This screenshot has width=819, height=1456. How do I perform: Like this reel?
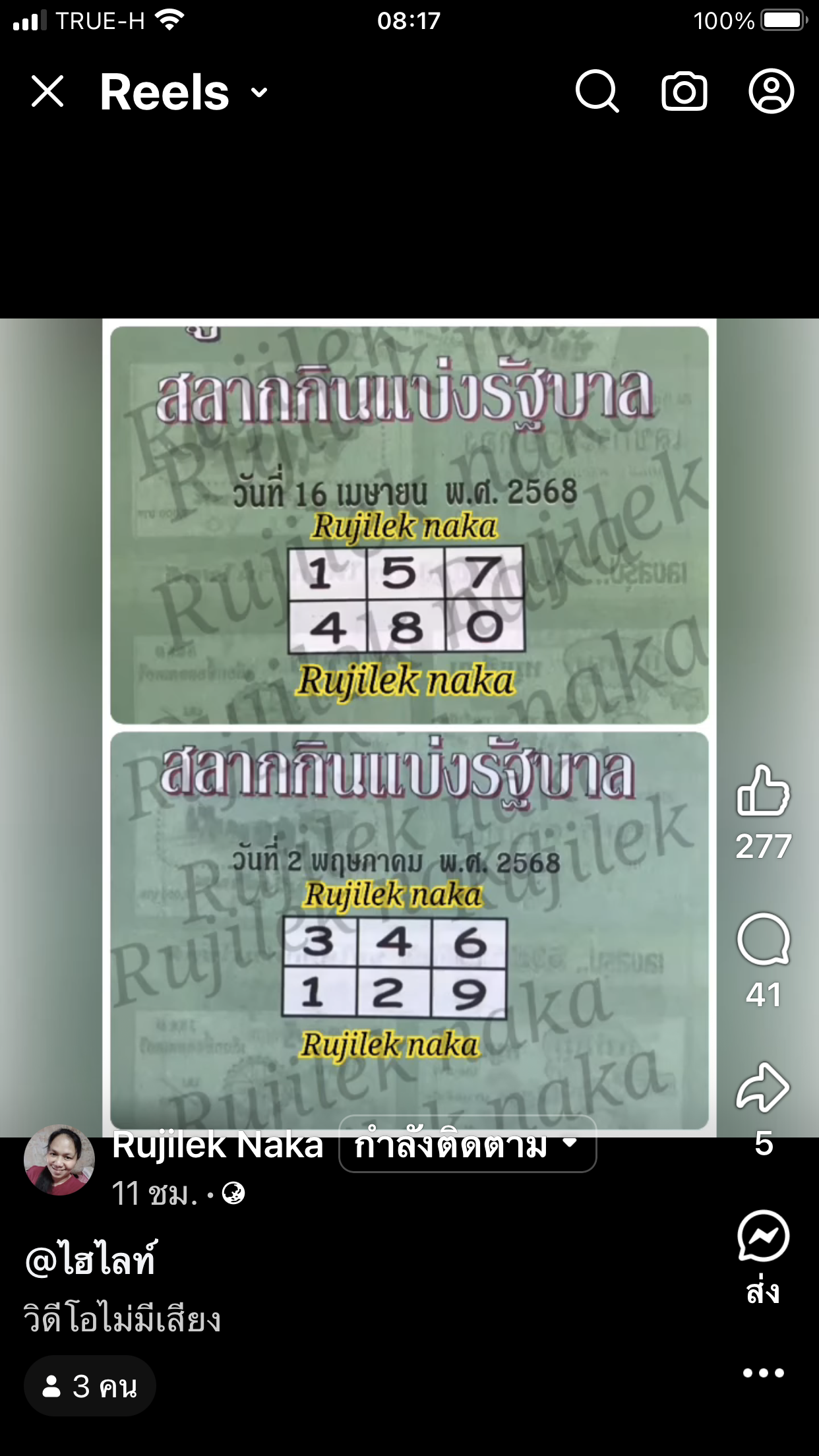click(763, 791)
